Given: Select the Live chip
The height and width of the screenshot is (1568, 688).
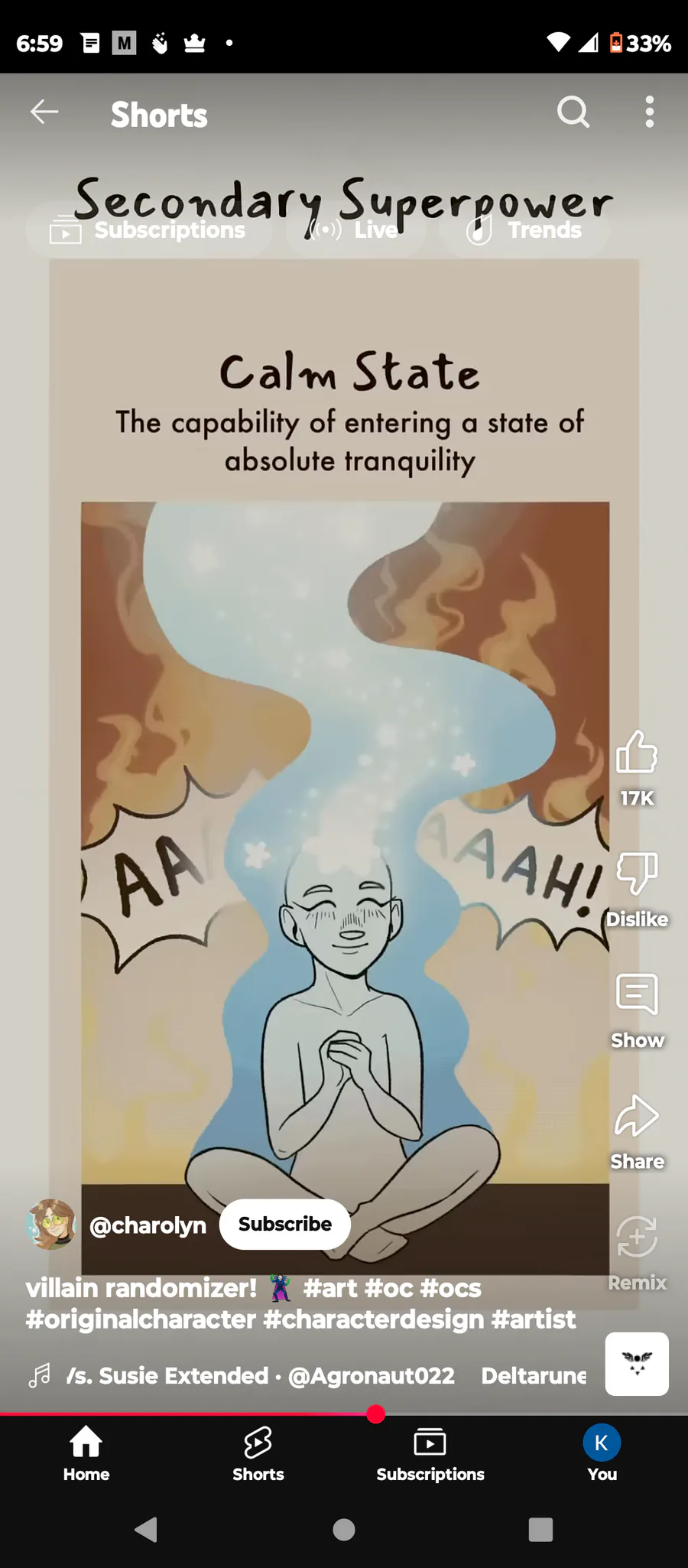Looking at the screenshot, I should [355, 230].
